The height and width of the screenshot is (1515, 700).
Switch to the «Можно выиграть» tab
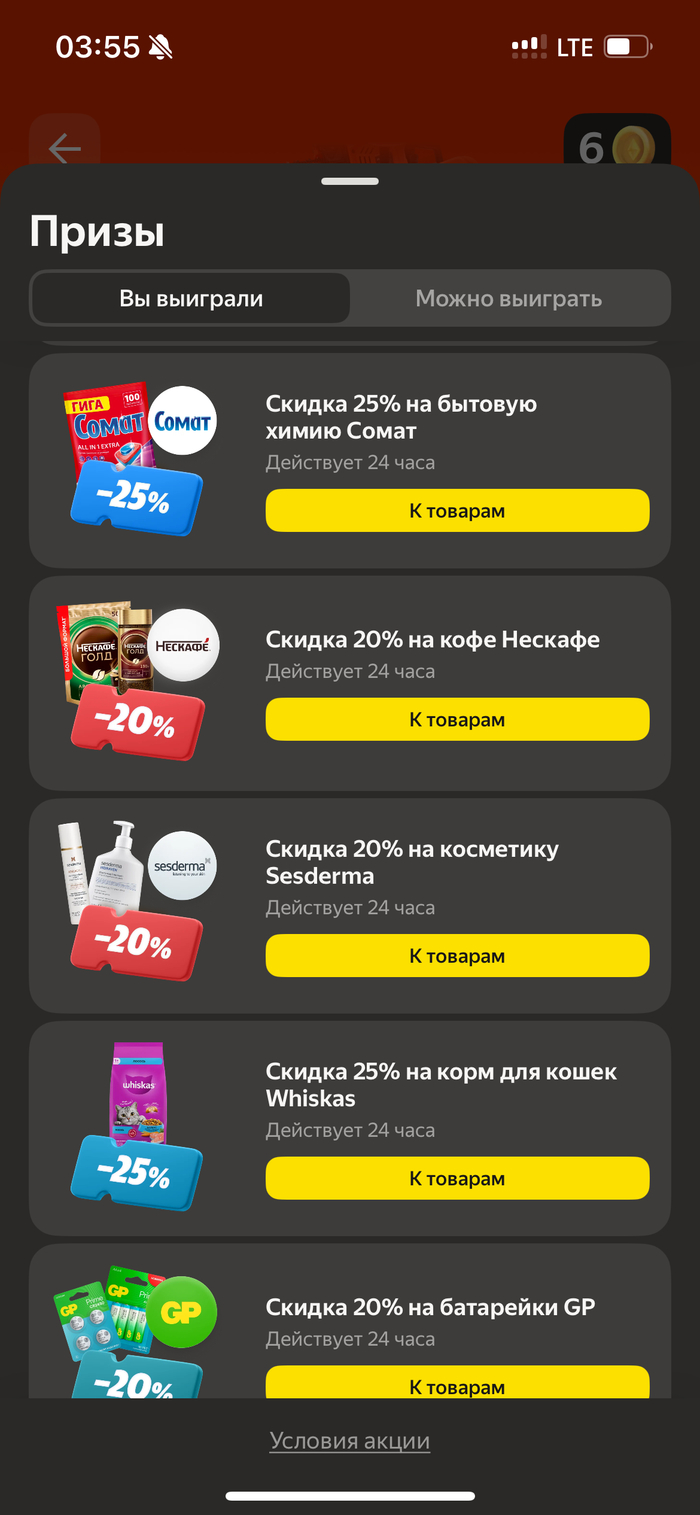click(x=508, y=298)
